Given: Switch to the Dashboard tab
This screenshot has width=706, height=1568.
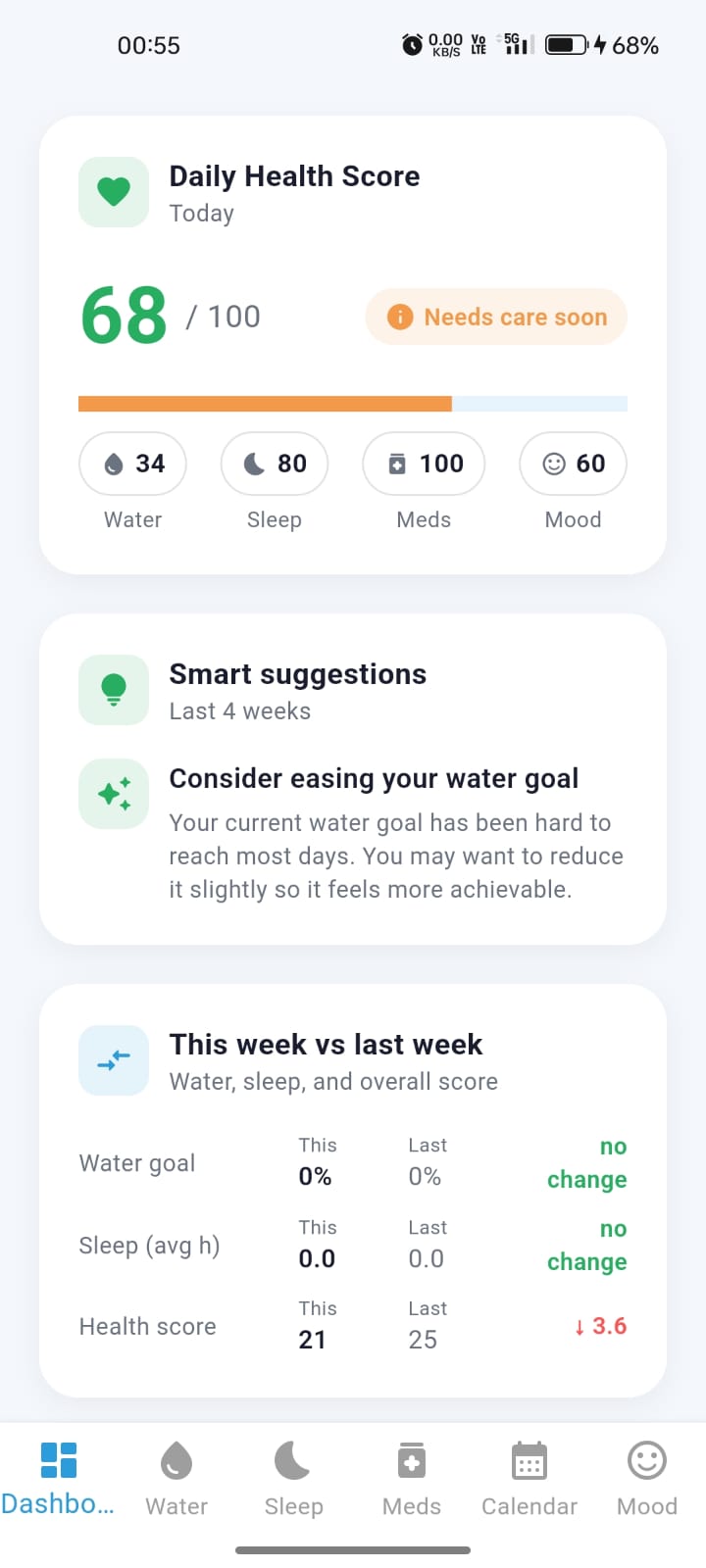Looking at the screenshot, I should (58, 1475).
